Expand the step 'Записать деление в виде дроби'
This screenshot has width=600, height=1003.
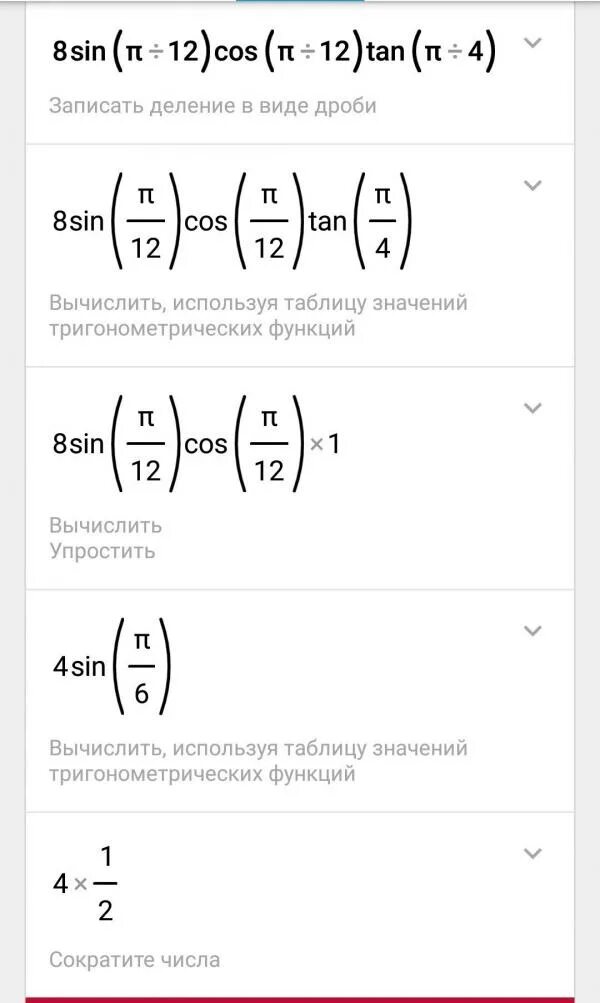[533, 43]
